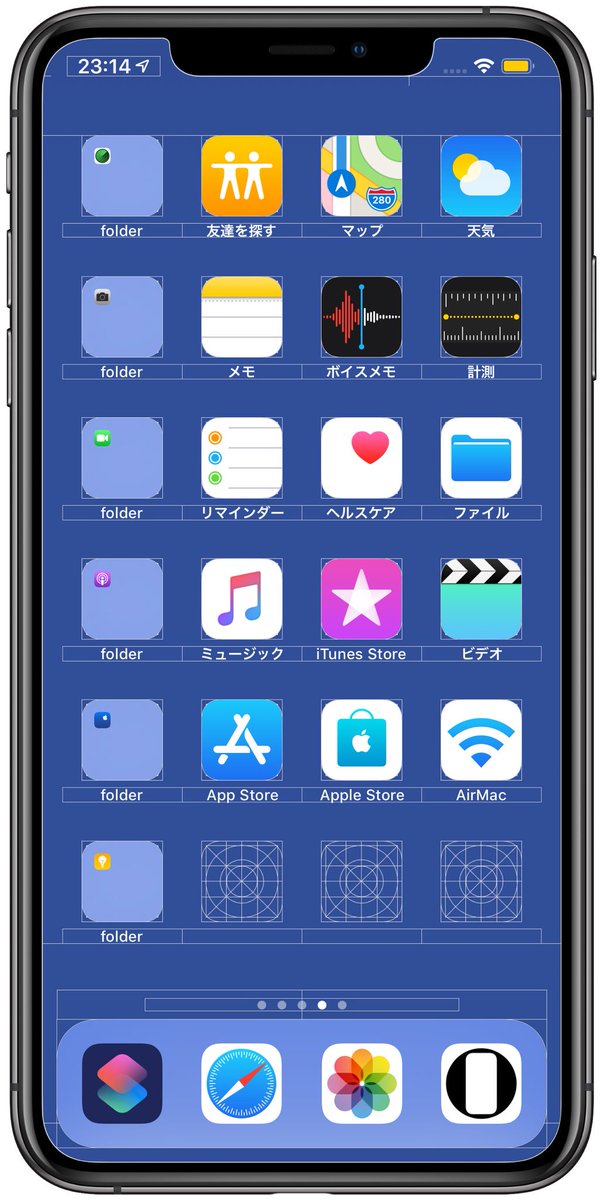This screenshot has width=604, height=1200.
Task: Open the Weather app (天気)
Action: click(x=481, y=176)
